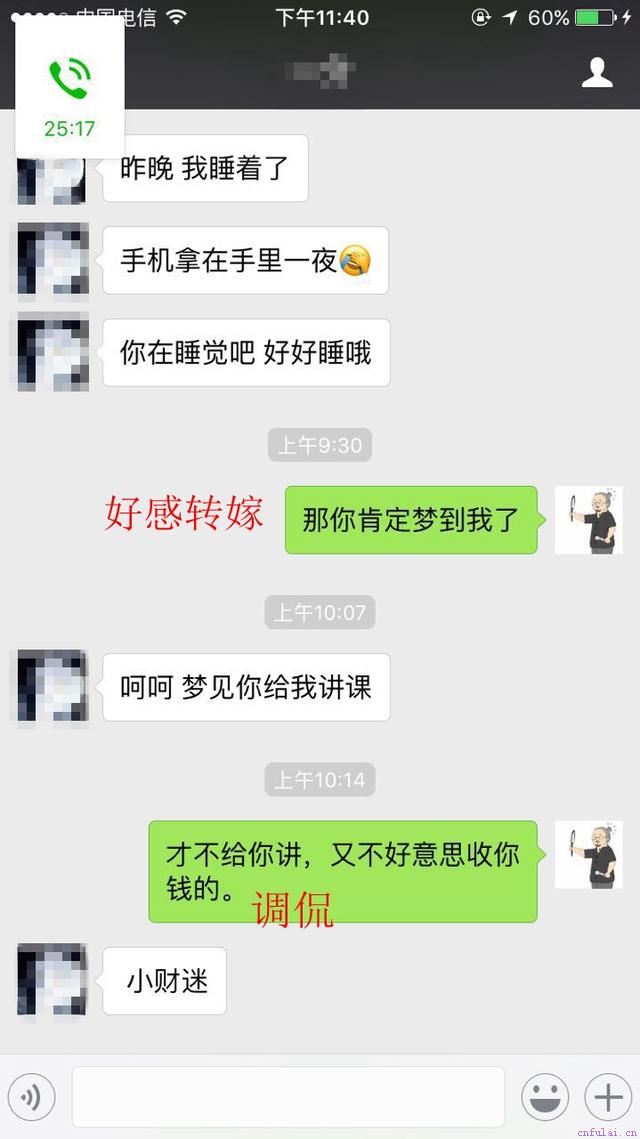Tap contact's avatar beside 小财迷 message
Image resolution: width=640 pixels, height=1139 pixels.
[x=52, y=981]
